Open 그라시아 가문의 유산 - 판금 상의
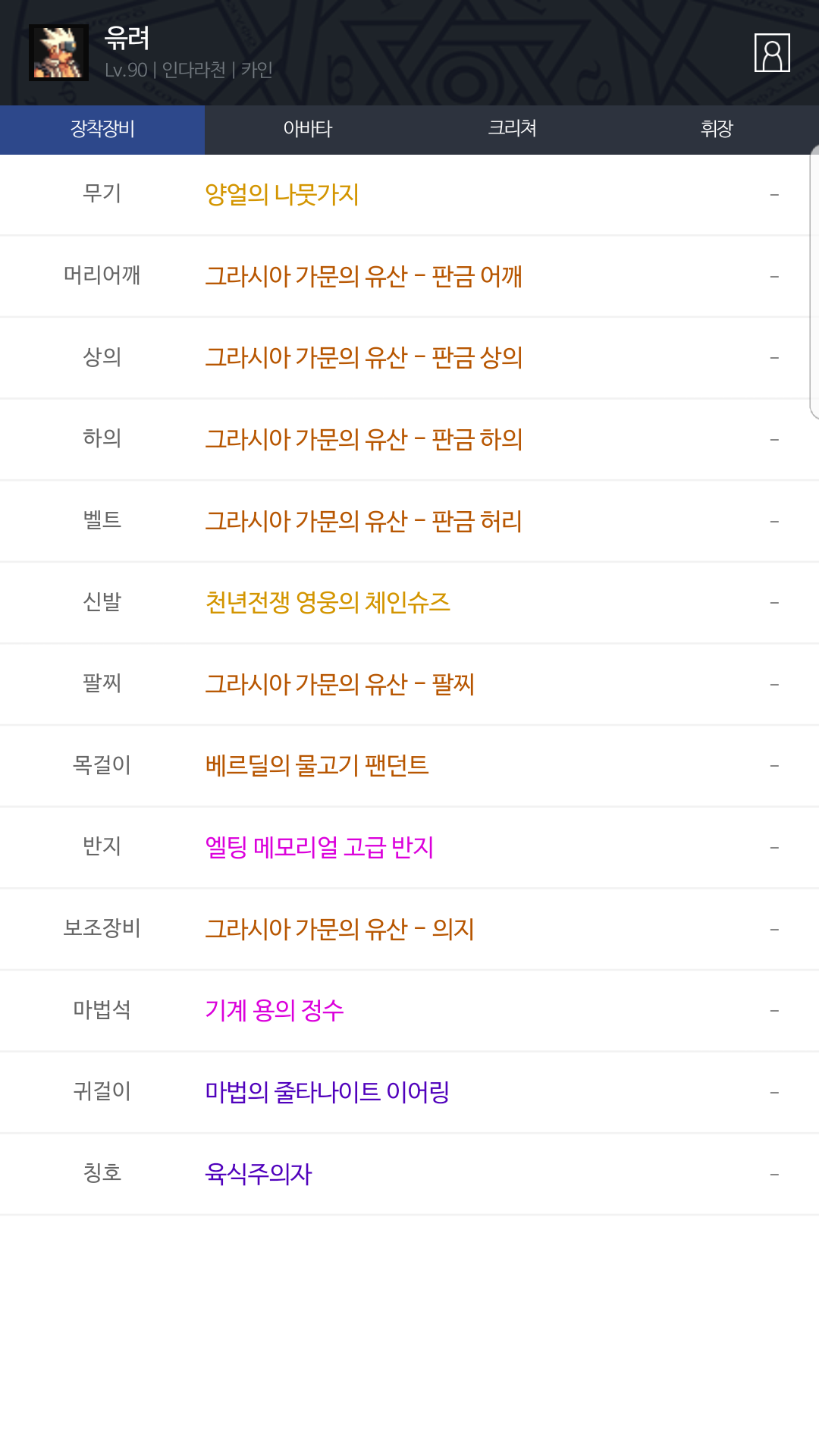Viewport: 819px width, 1456px height. (x=364, y=358)
